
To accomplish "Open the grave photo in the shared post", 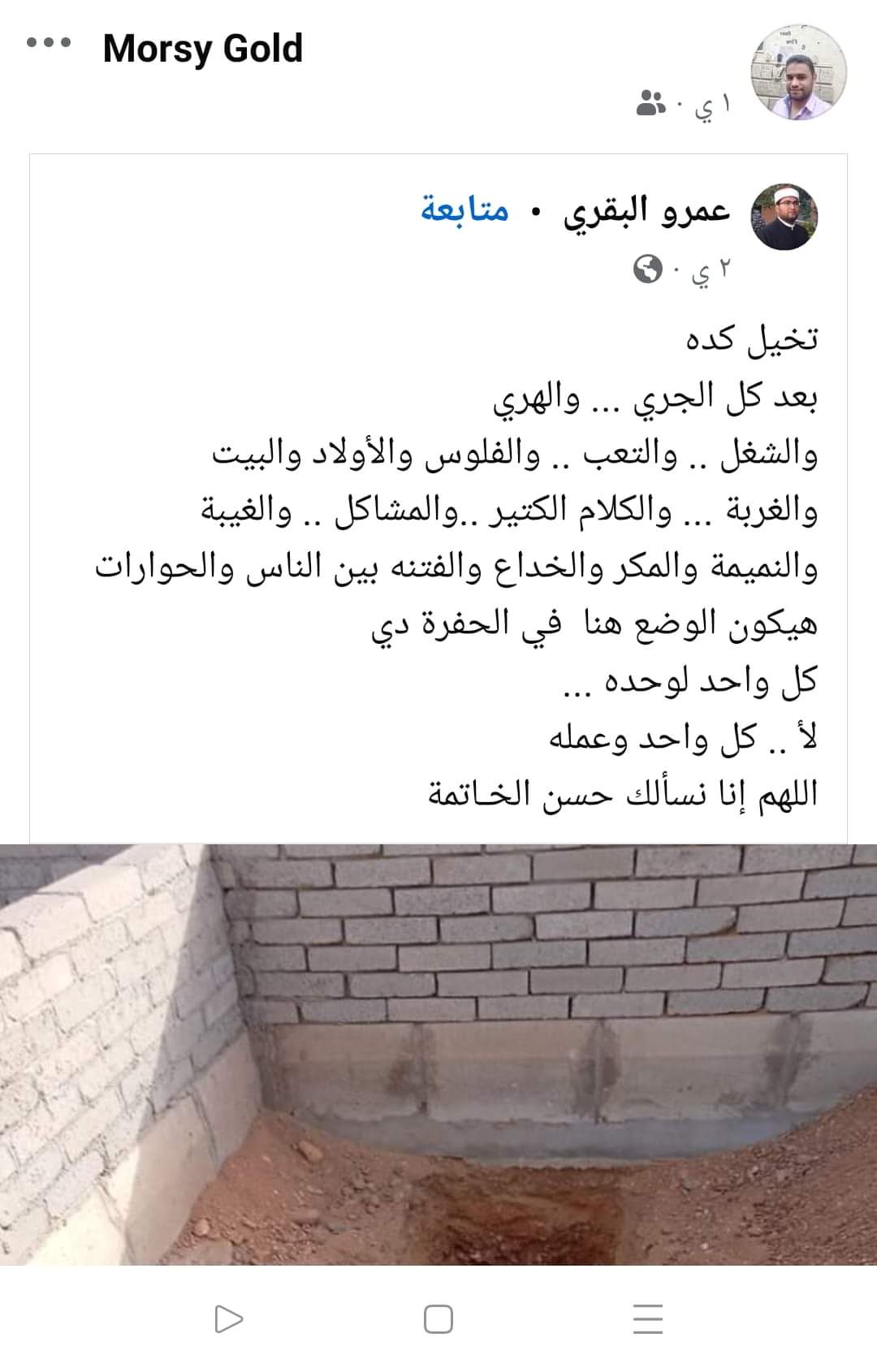I will pos(438,1054).
